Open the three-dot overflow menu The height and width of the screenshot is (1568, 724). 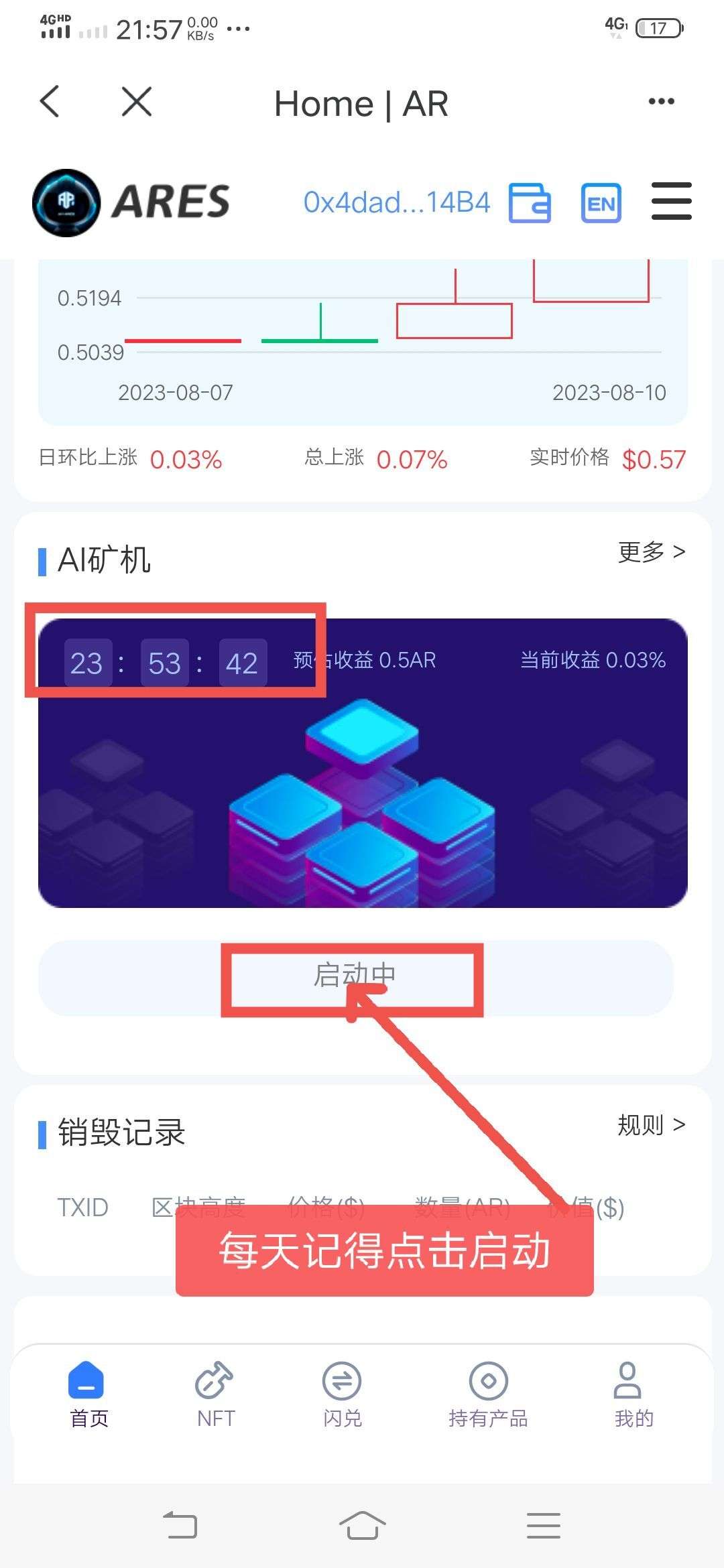click(661, 102)
